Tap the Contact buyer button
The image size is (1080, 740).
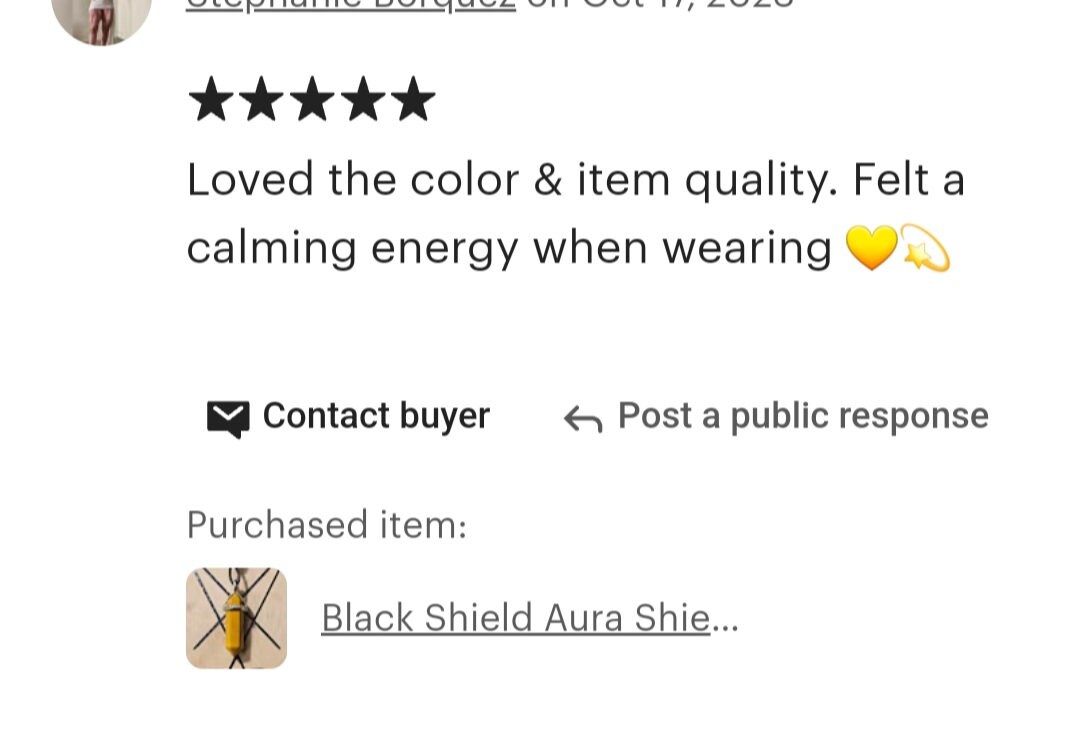(x=348, y=417)
